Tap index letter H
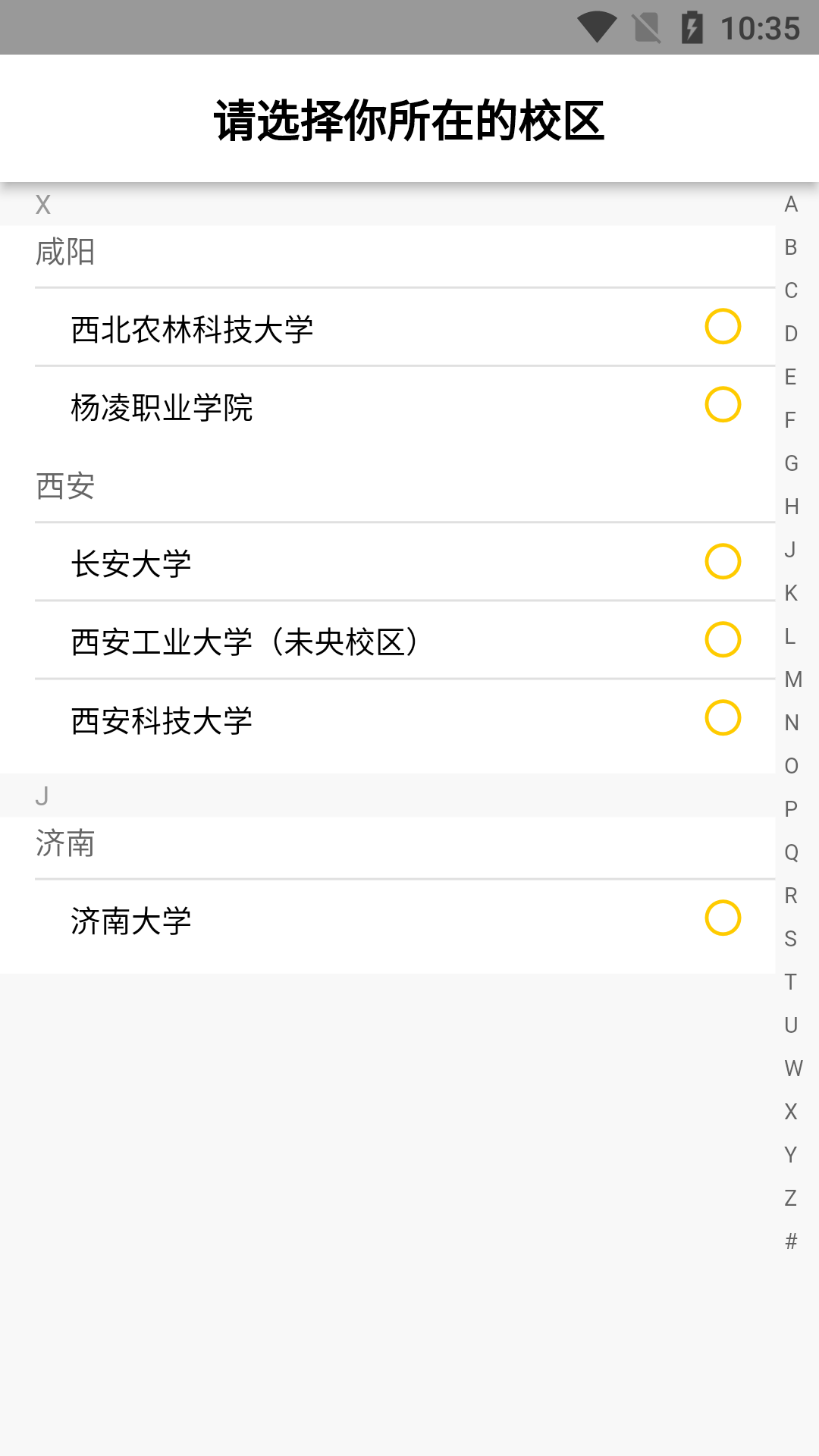The width and height of the screenshot is (819, 1456). (791, 507)
